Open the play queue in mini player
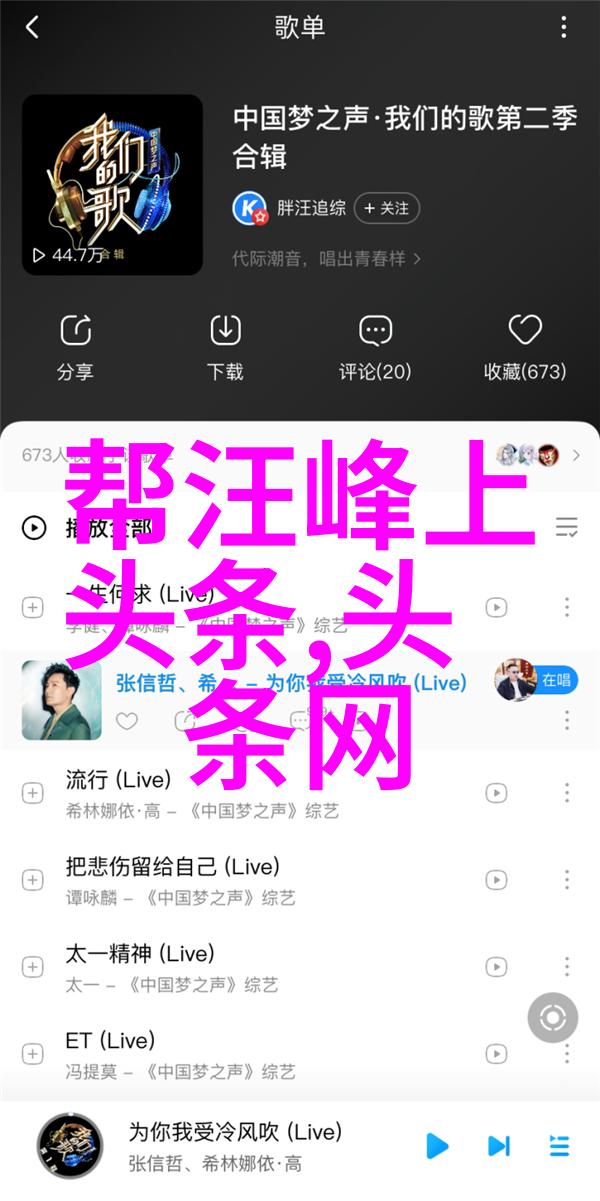Image resolution: width=600 pixels, height=1201 pixels. (558, 1145)
